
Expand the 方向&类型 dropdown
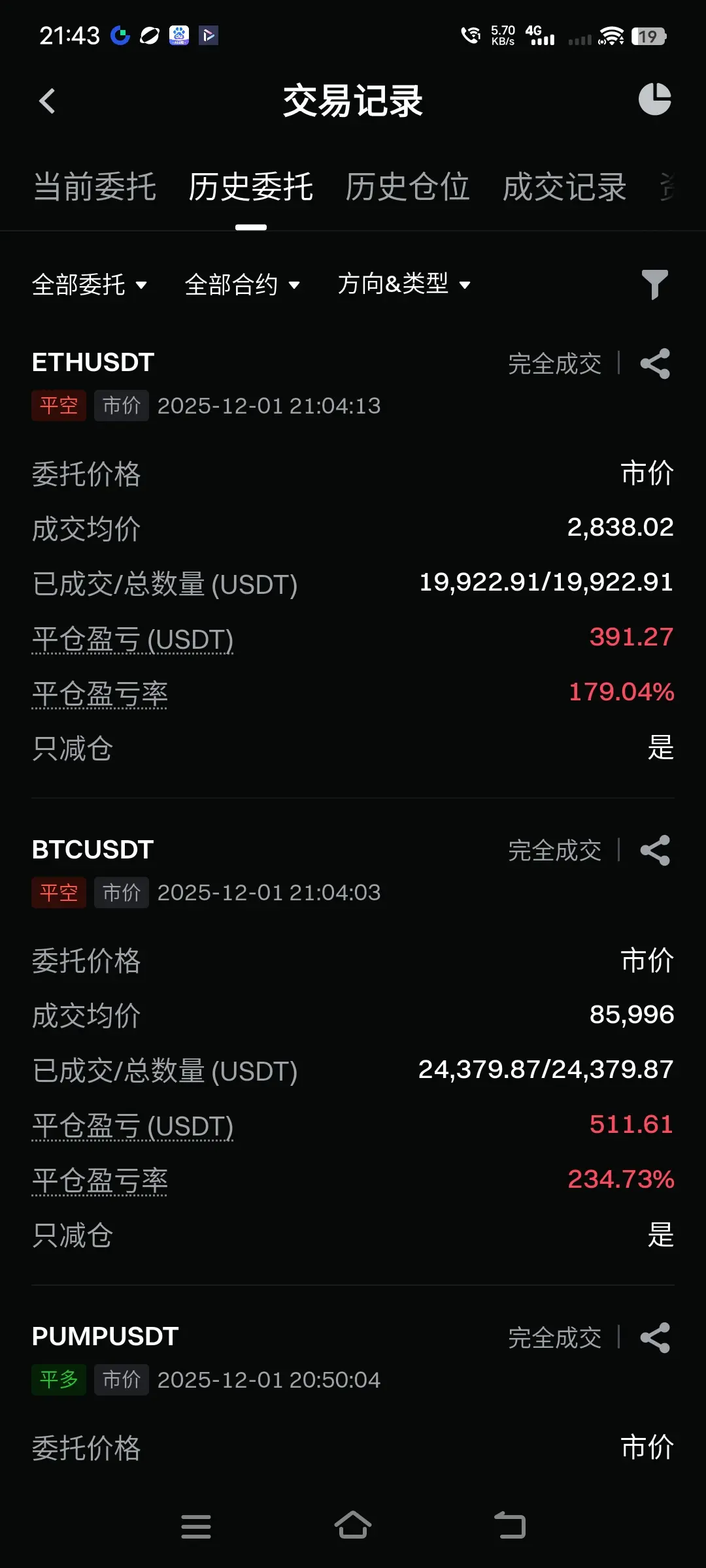click(x=404, y=284)
